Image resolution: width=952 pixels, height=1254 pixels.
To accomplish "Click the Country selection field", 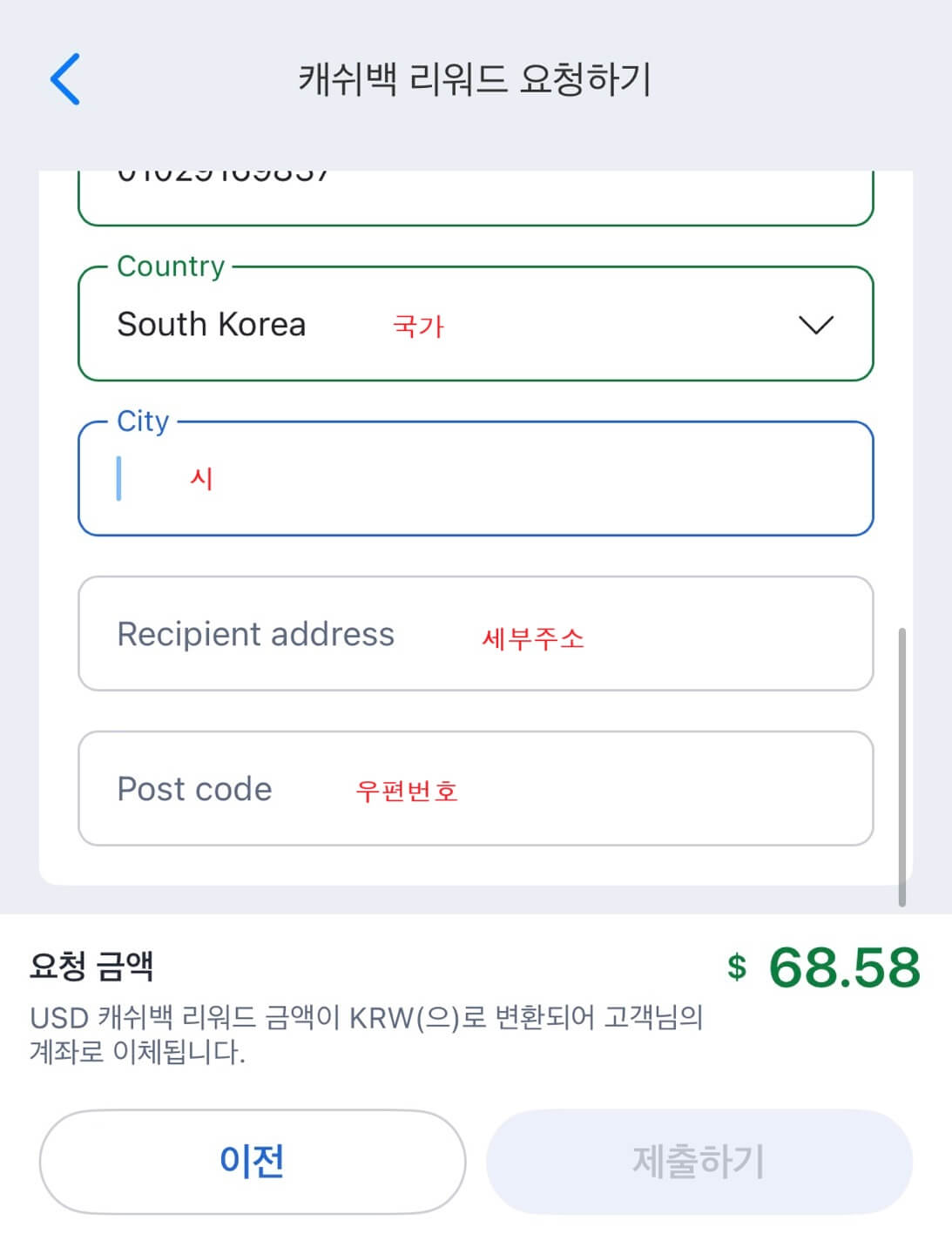I will (x=475, y=324).
